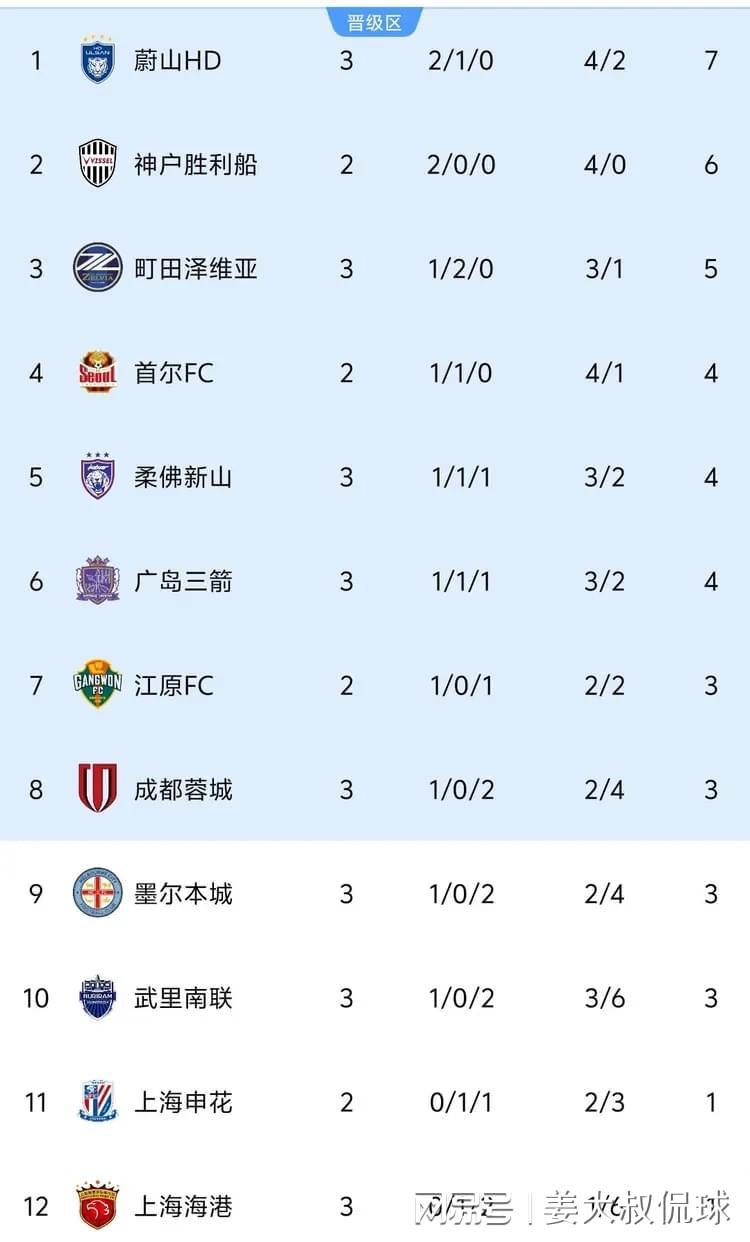This screenshot has height=1242, width=750.
Task: Click the 晋级区 qualification zone tab
Action: pyautogui.click(x=375, y=19)
